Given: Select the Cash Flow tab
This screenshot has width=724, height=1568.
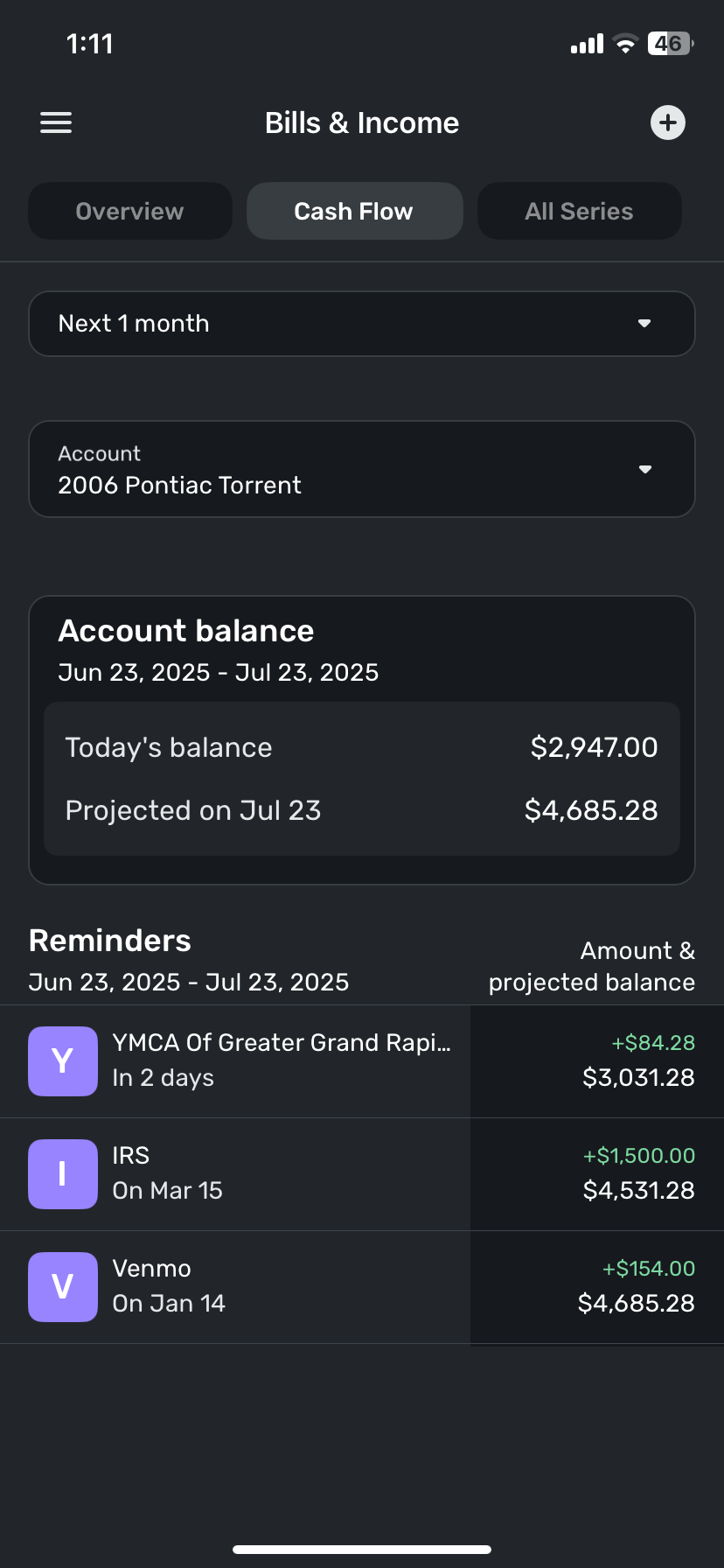Looking at the screenshot, I should coord(354,211).
